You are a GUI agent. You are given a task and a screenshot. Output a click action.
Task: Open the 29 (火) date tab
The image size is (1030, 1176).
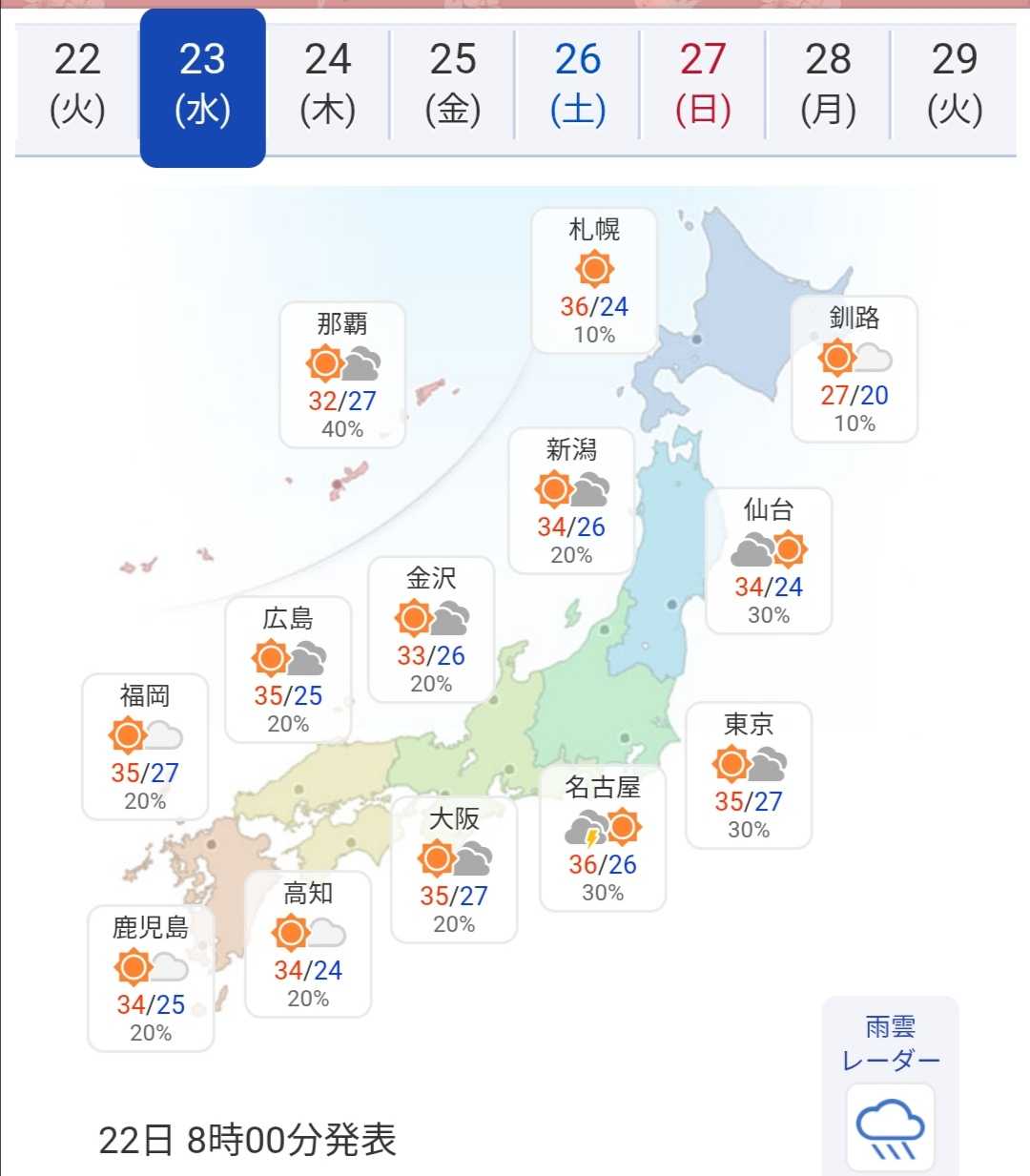(954, 86)
